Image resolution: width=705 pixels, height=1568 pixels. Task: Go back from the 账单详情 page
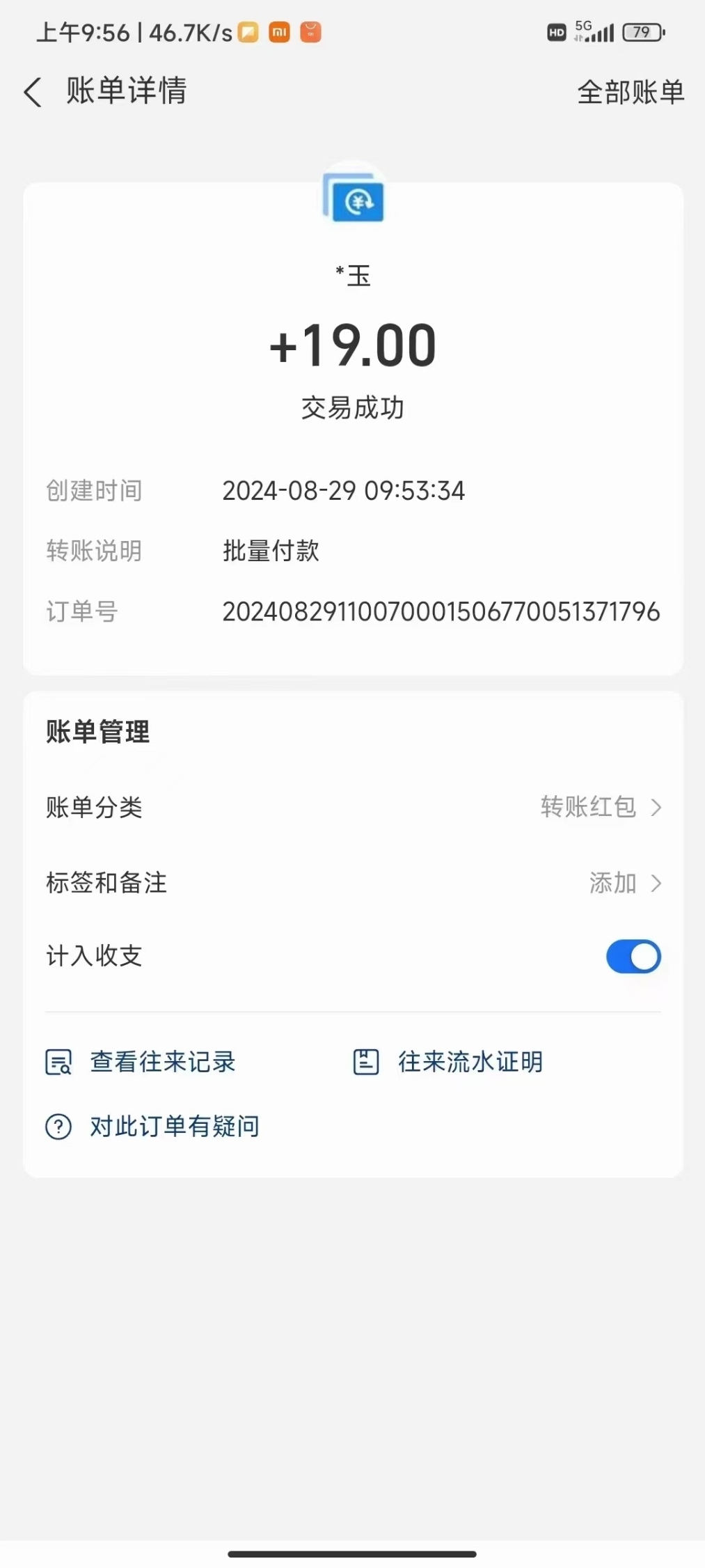(x=33, y=92)
